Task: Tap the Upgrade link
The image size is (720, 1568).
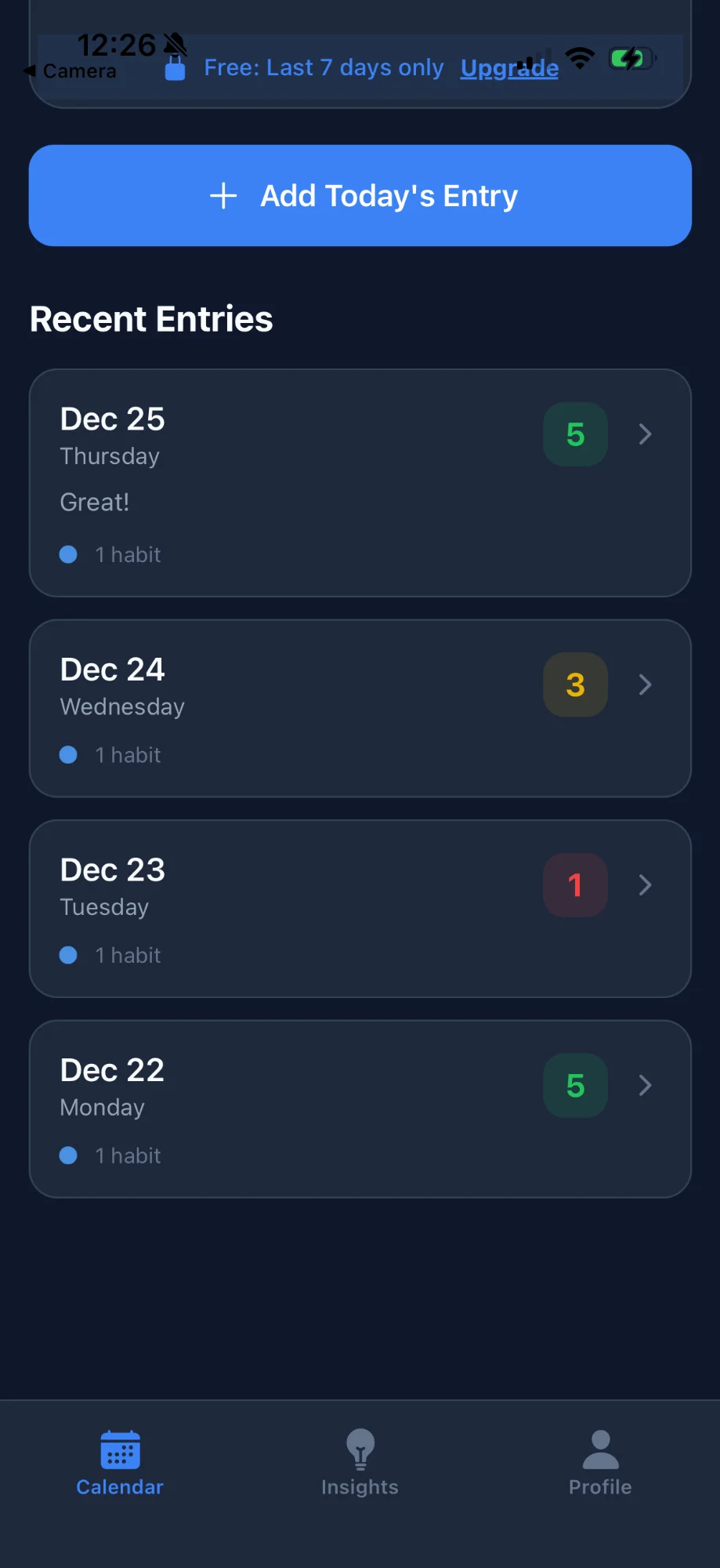Action: pos(508,68)
